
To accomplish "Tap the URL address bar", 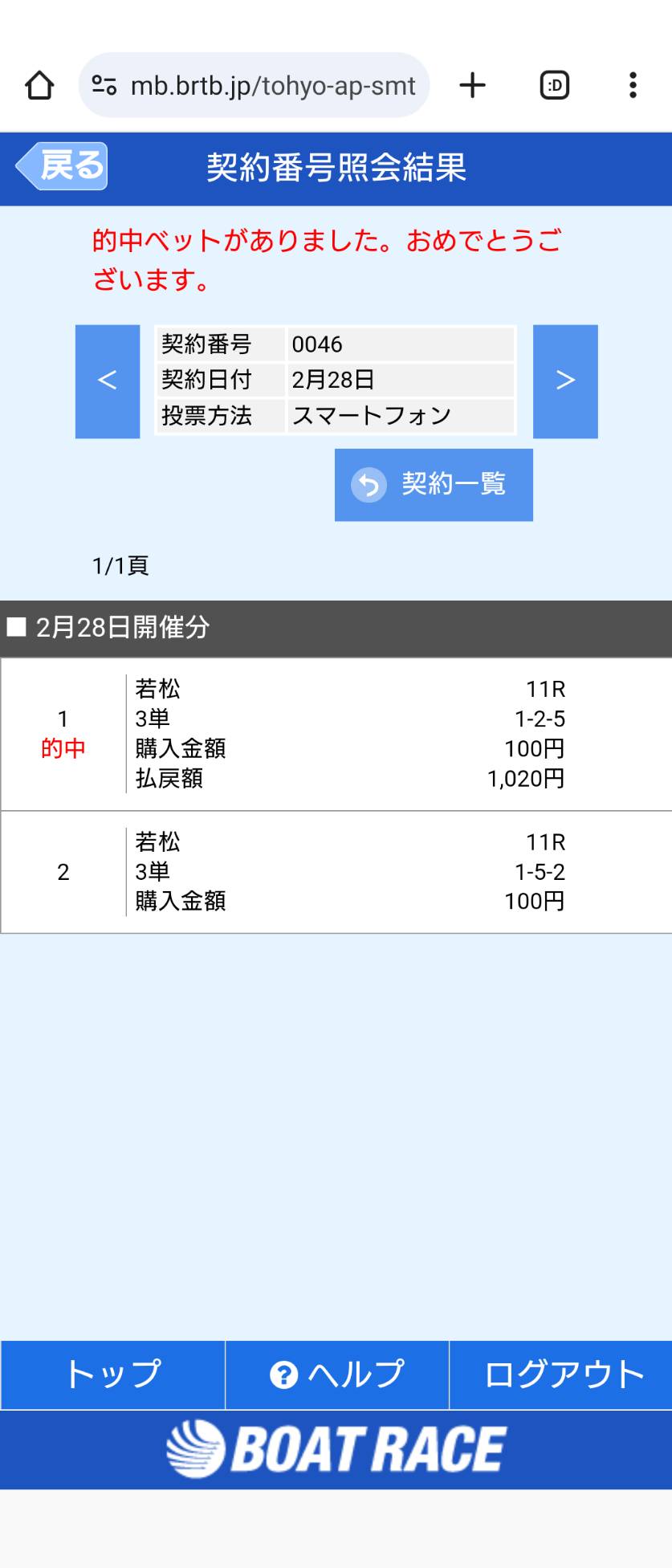I will pyautogui.click(x=265, y=85).
